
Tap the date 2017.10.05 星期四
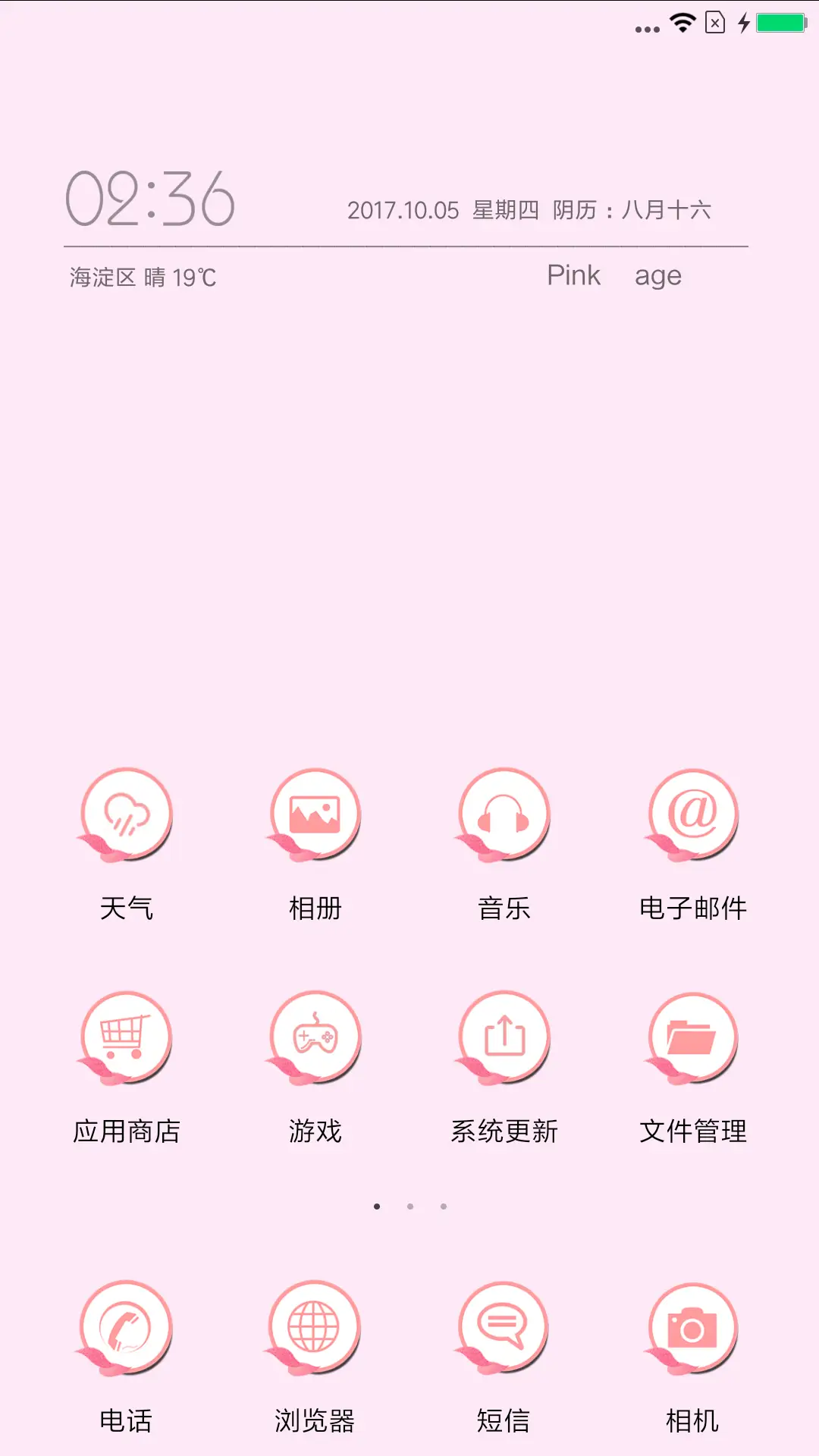531,210
